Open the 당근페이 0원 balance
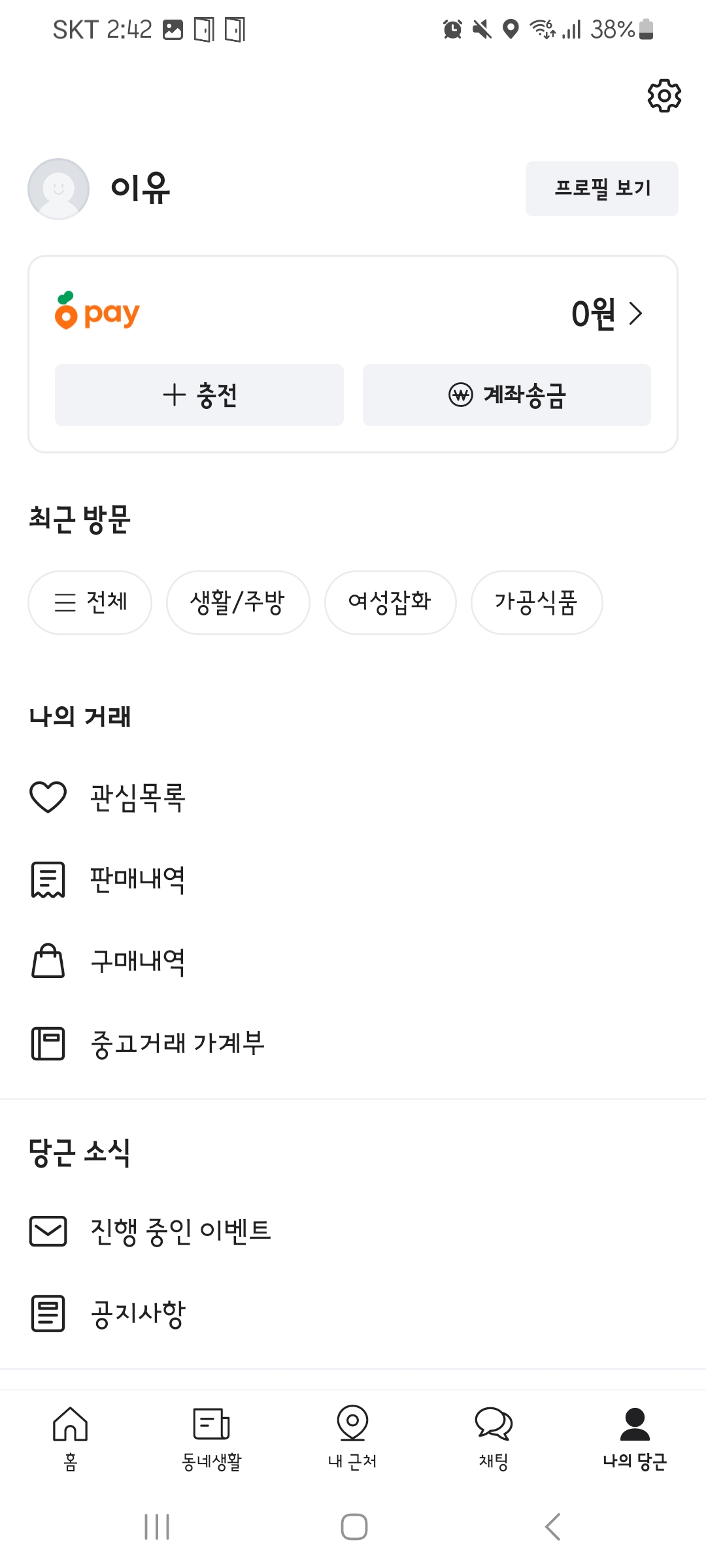 [607, 314]
